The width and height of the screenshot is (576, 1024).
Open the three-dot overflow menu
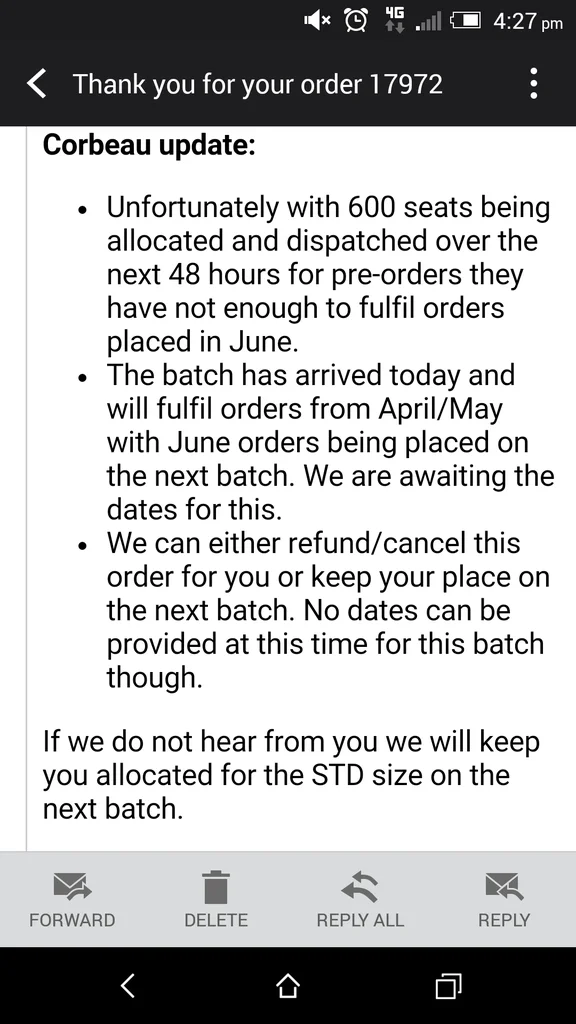click(534, 84)
